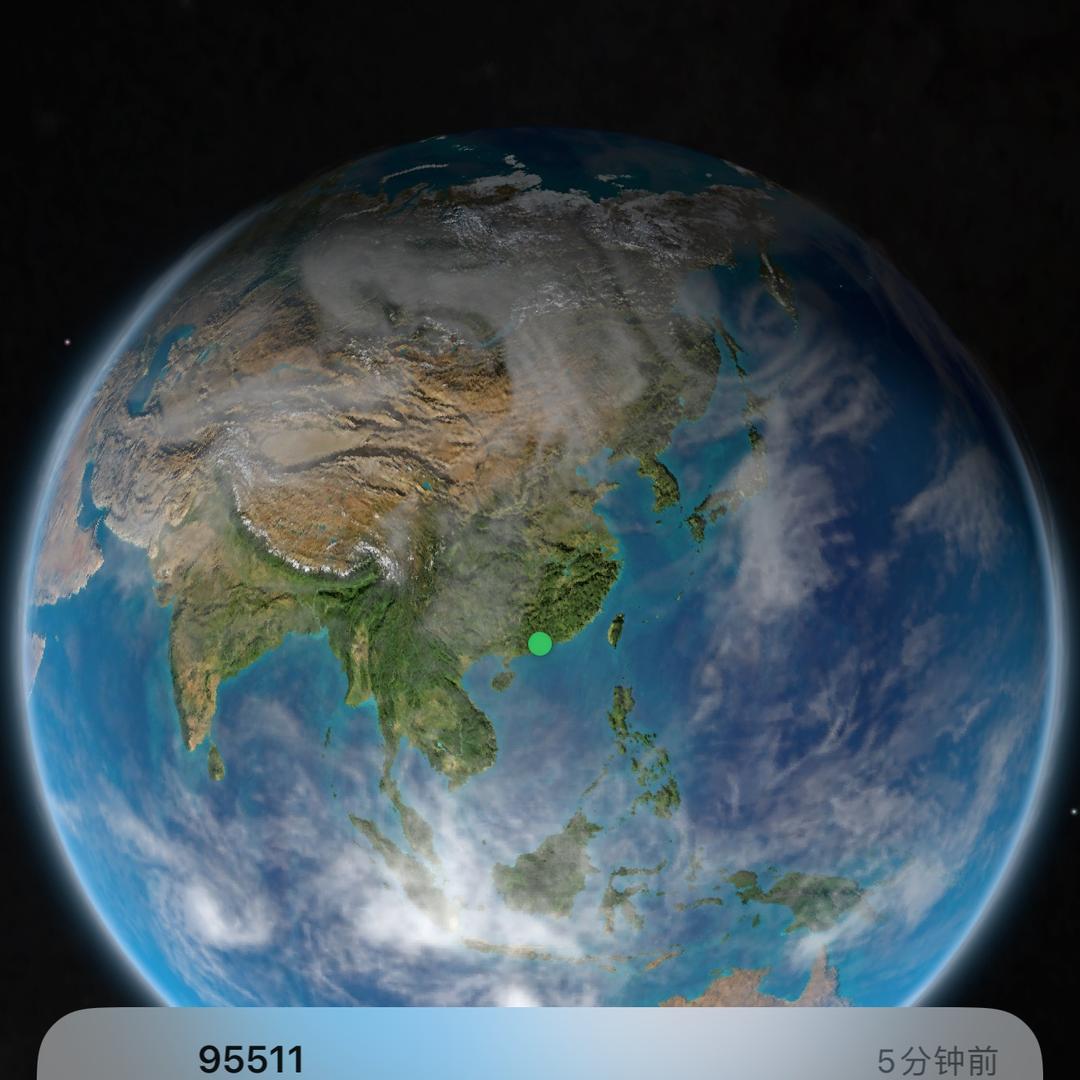Viewport: 1080px width, 1080px height.
Task: Tap the green location dot on the globe
Action: (539, 644)
